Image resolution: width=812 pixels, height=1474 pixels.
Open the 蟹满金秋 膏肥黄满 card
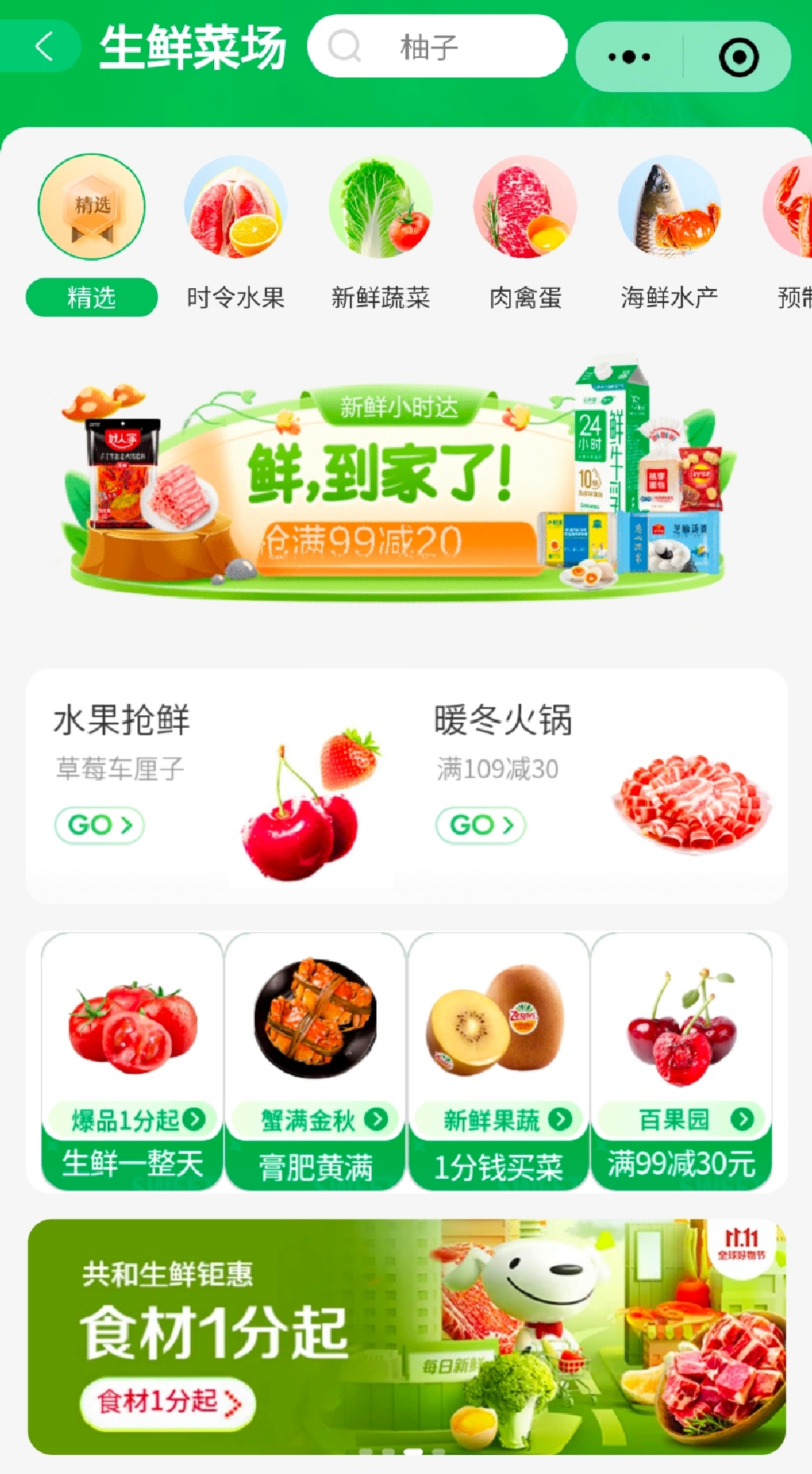coord(316,1062)
